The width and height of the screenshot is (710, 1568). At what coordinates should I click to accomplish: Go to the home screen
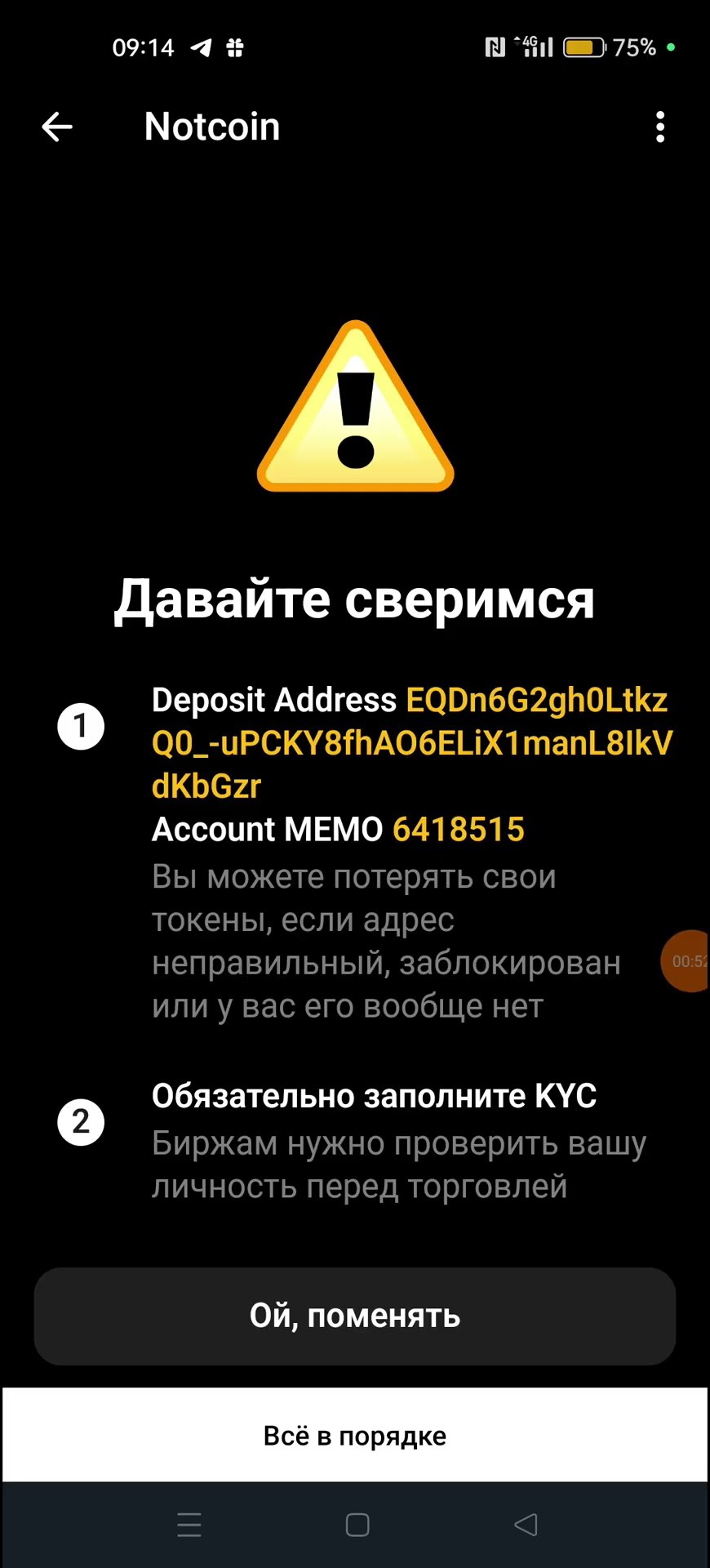pos(357,1525)
